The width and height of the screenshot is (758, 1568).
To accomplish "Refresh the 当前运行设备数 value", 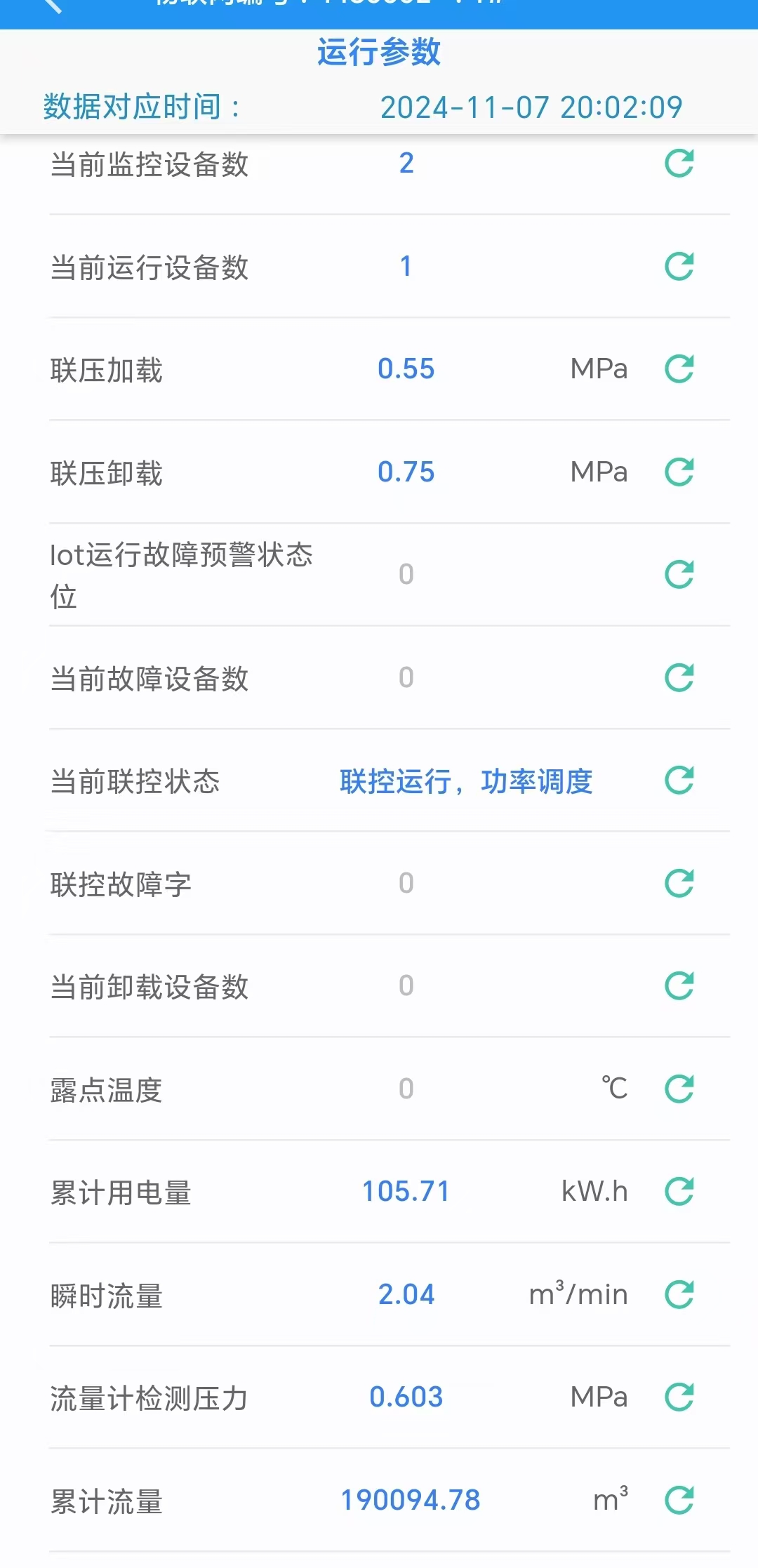I will point(679,266).
